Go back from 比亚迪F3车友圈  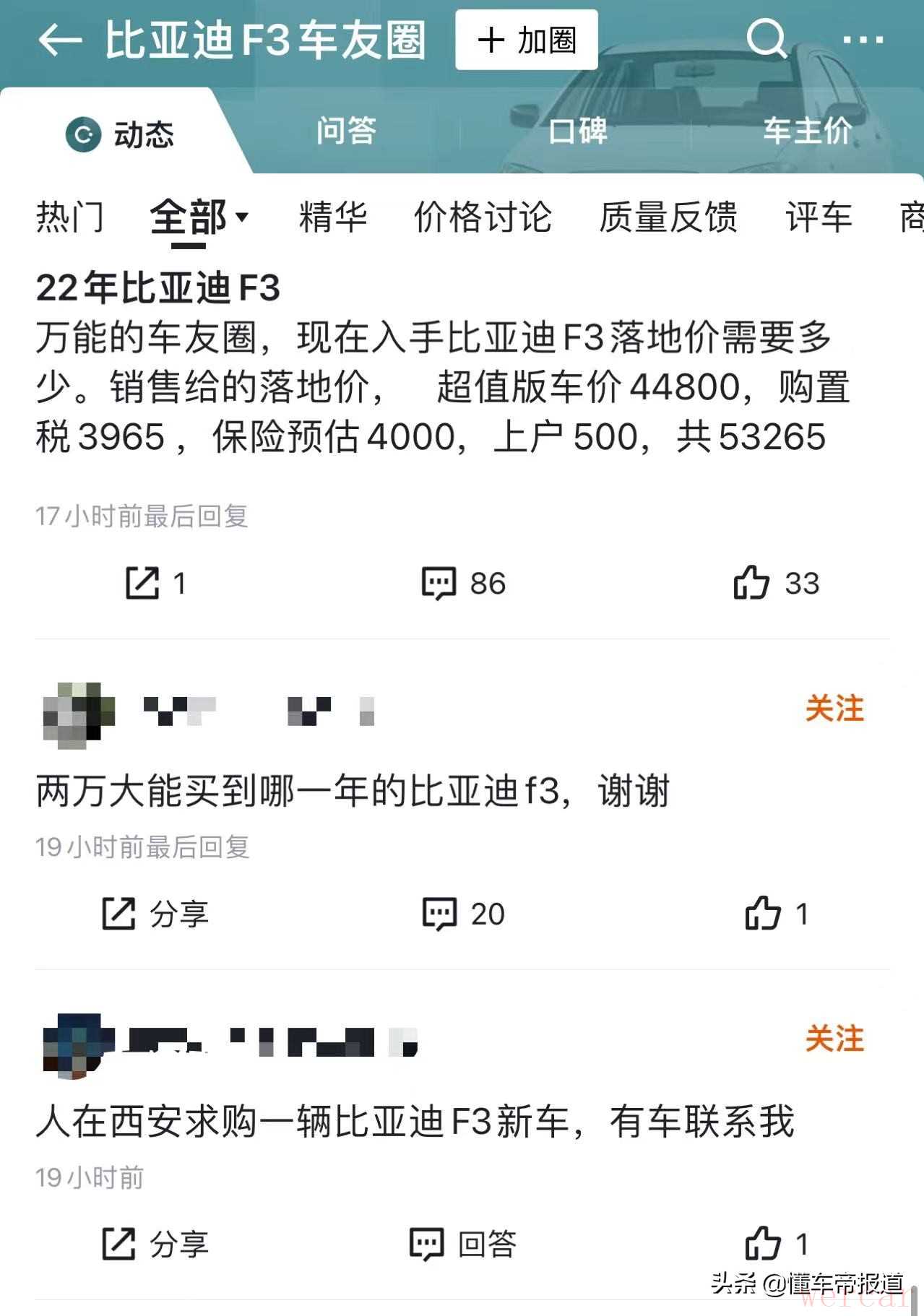pyautogui.click(x=59, y=40)
